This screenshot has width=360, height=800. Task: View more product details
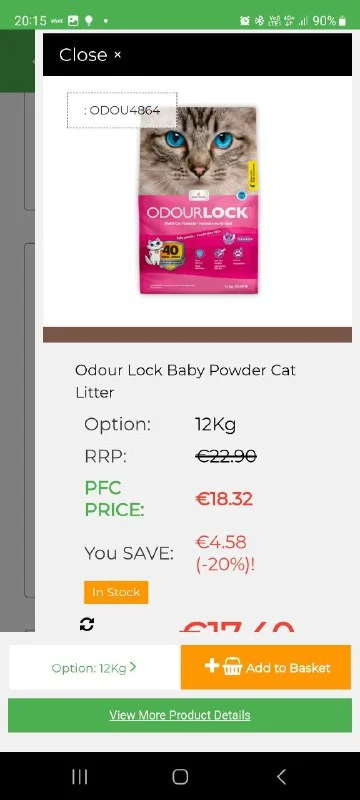179,715
